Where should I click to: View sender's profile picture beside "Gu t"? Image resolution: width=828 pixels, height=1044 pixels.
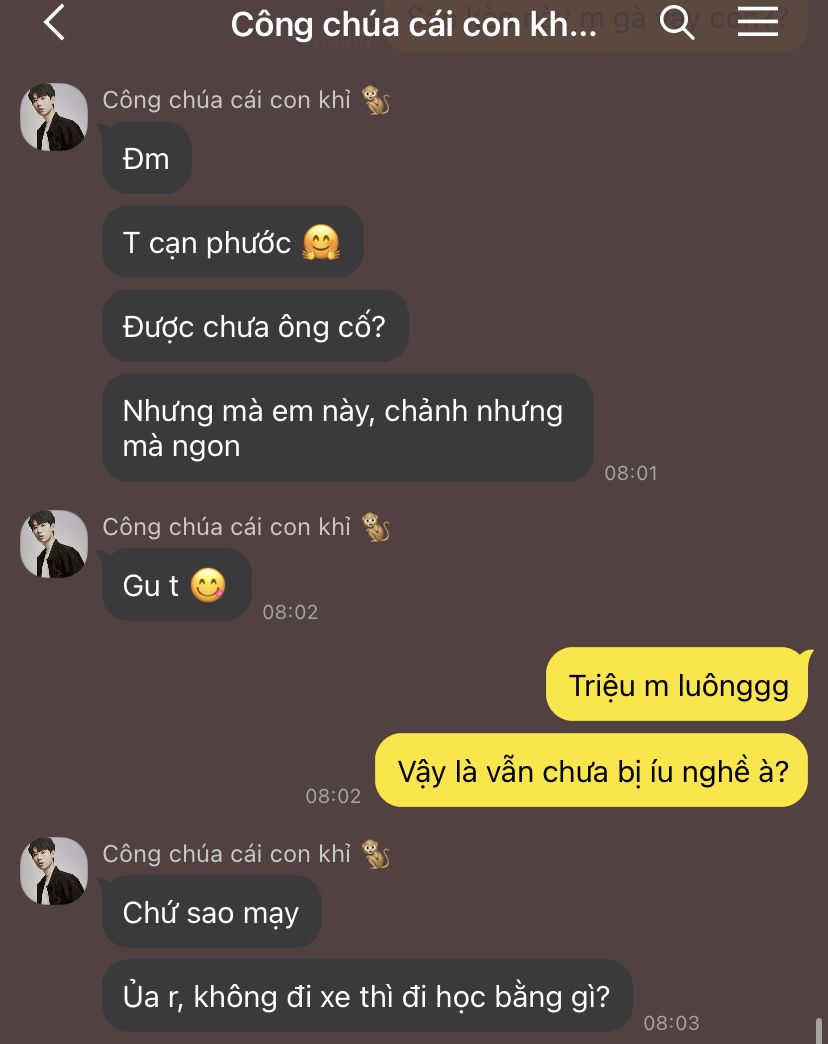tap(54, 544)
